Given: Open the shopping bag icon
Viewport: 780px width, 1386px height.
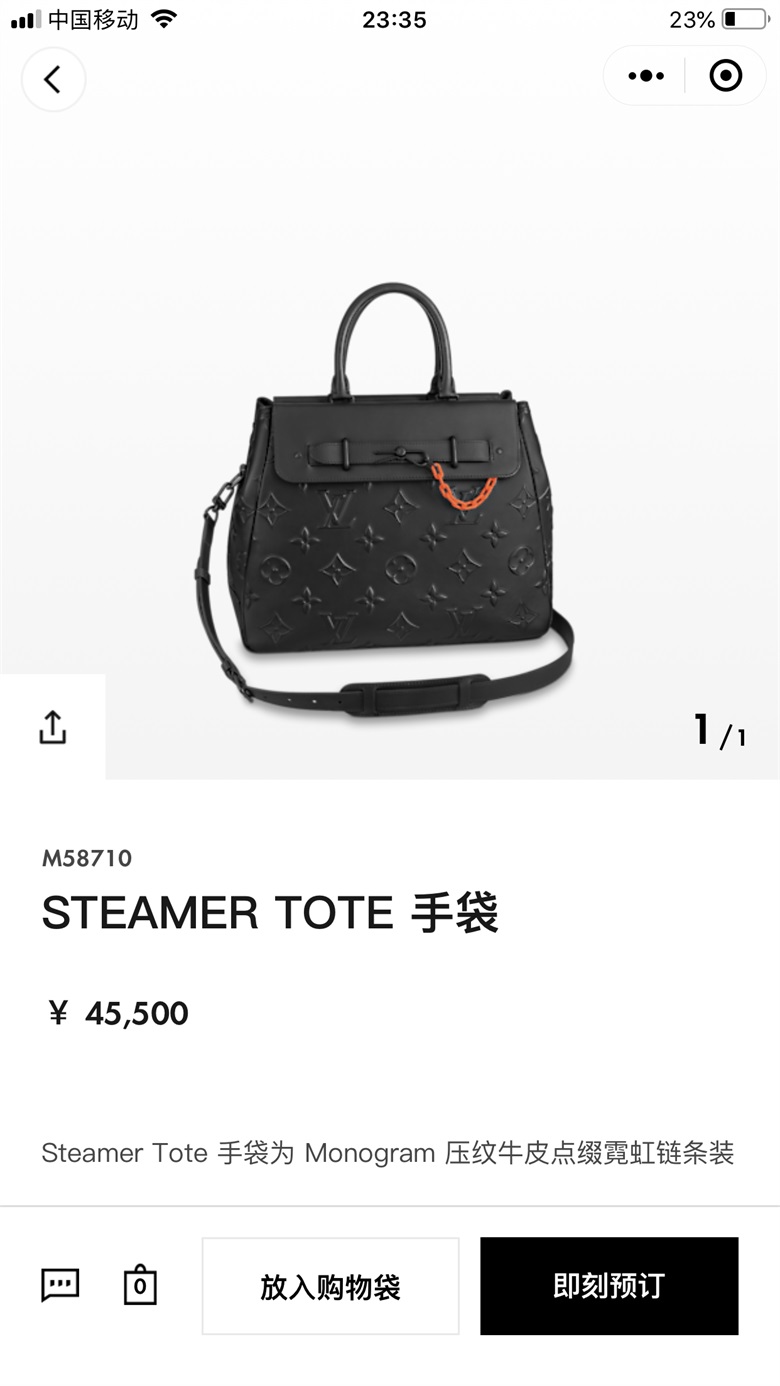Looking at the screenshot, I should pos(140,1285).
